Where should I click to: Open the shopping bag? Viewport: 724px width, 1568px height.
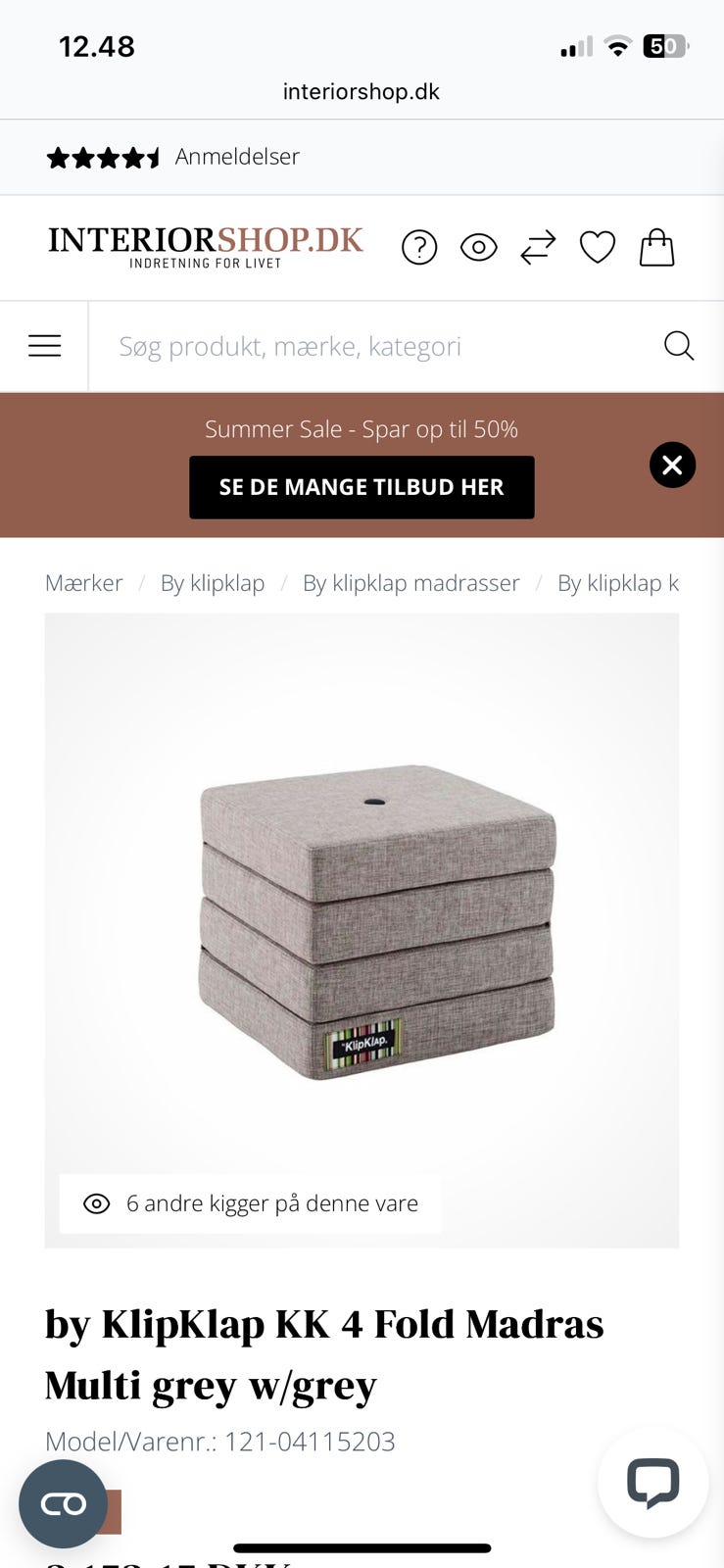656,247
